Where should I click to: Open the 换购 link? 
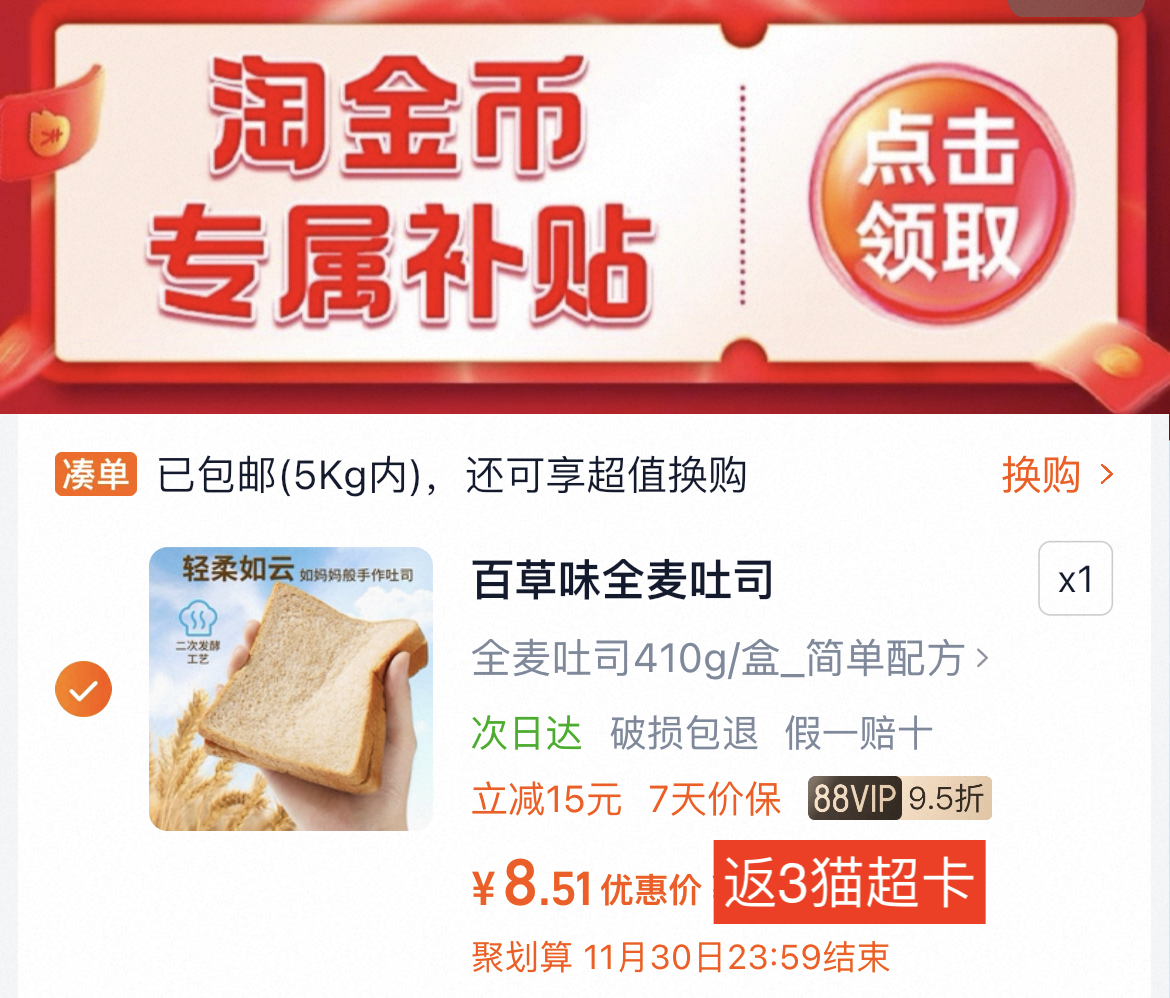point(1057,475)
